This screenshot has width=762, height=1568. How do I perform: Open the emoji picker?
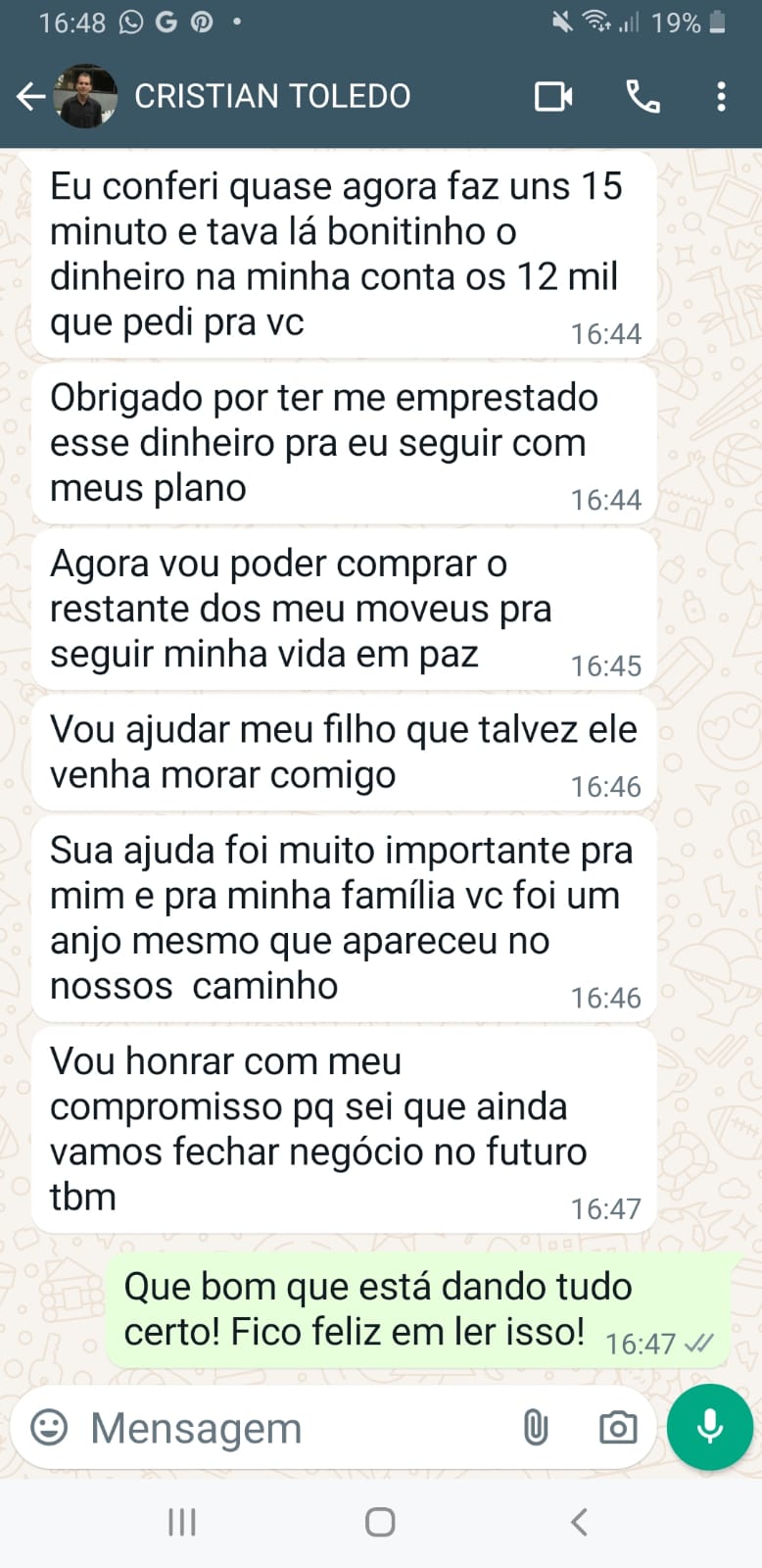click(49, 1427)
